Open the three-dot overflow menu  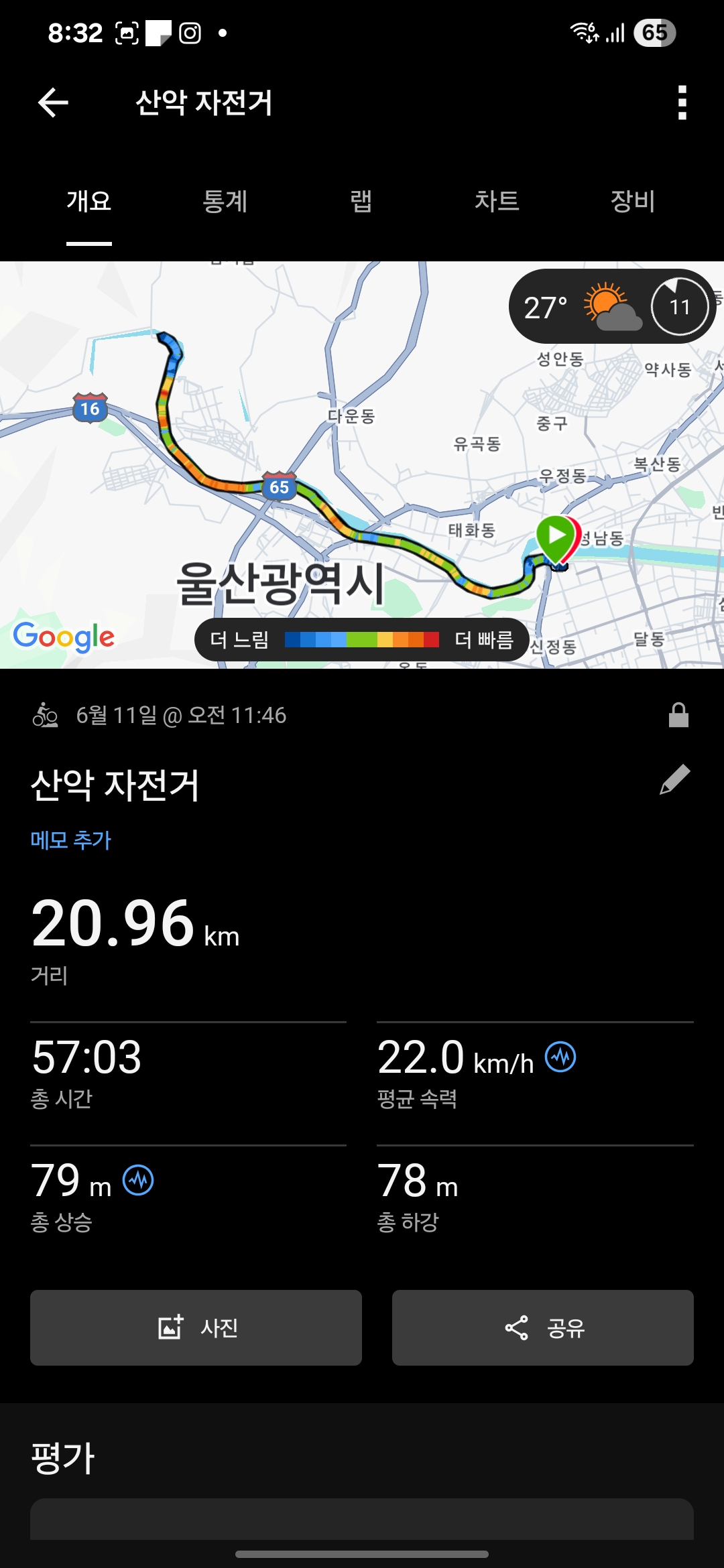tap(682, 103)
